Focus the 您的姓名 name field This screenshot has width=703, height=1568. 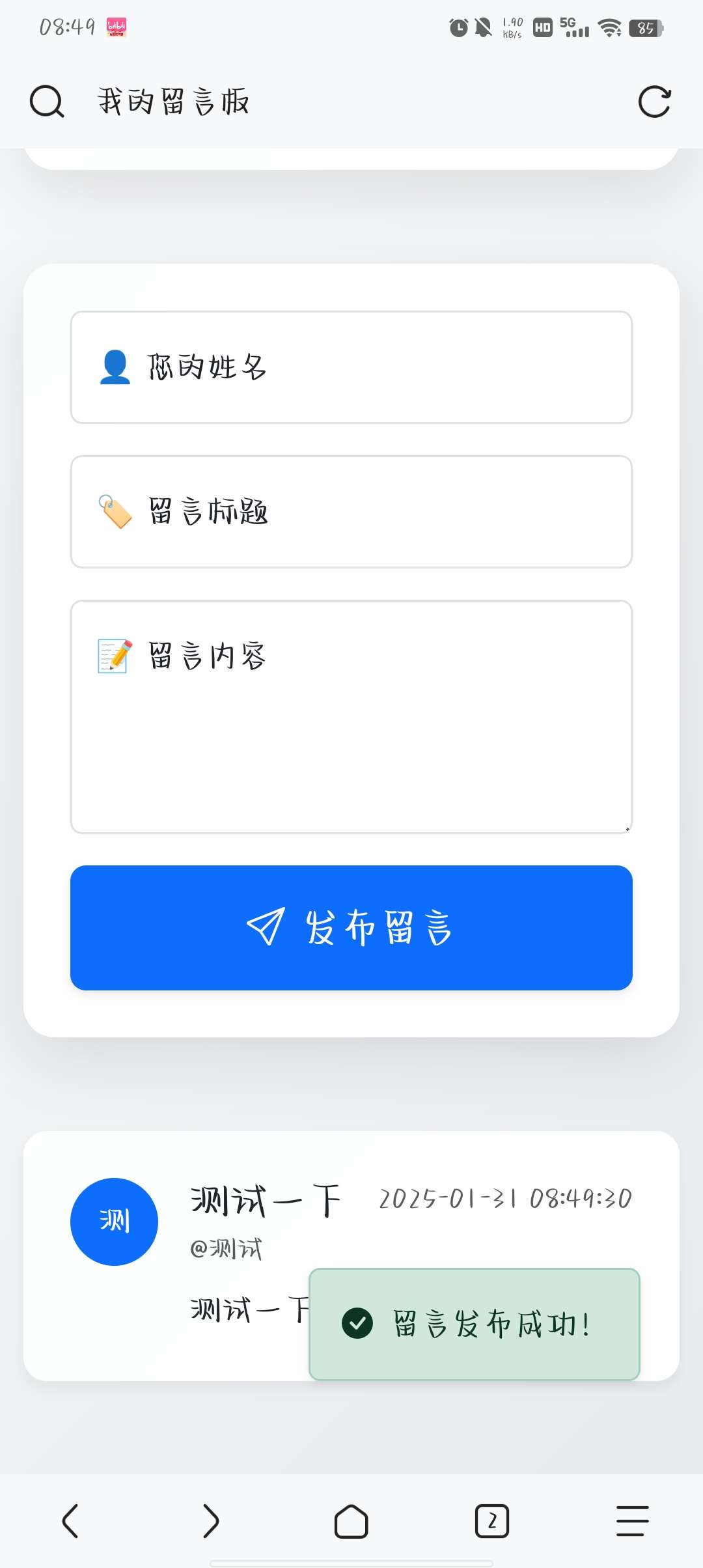(351, 367)
